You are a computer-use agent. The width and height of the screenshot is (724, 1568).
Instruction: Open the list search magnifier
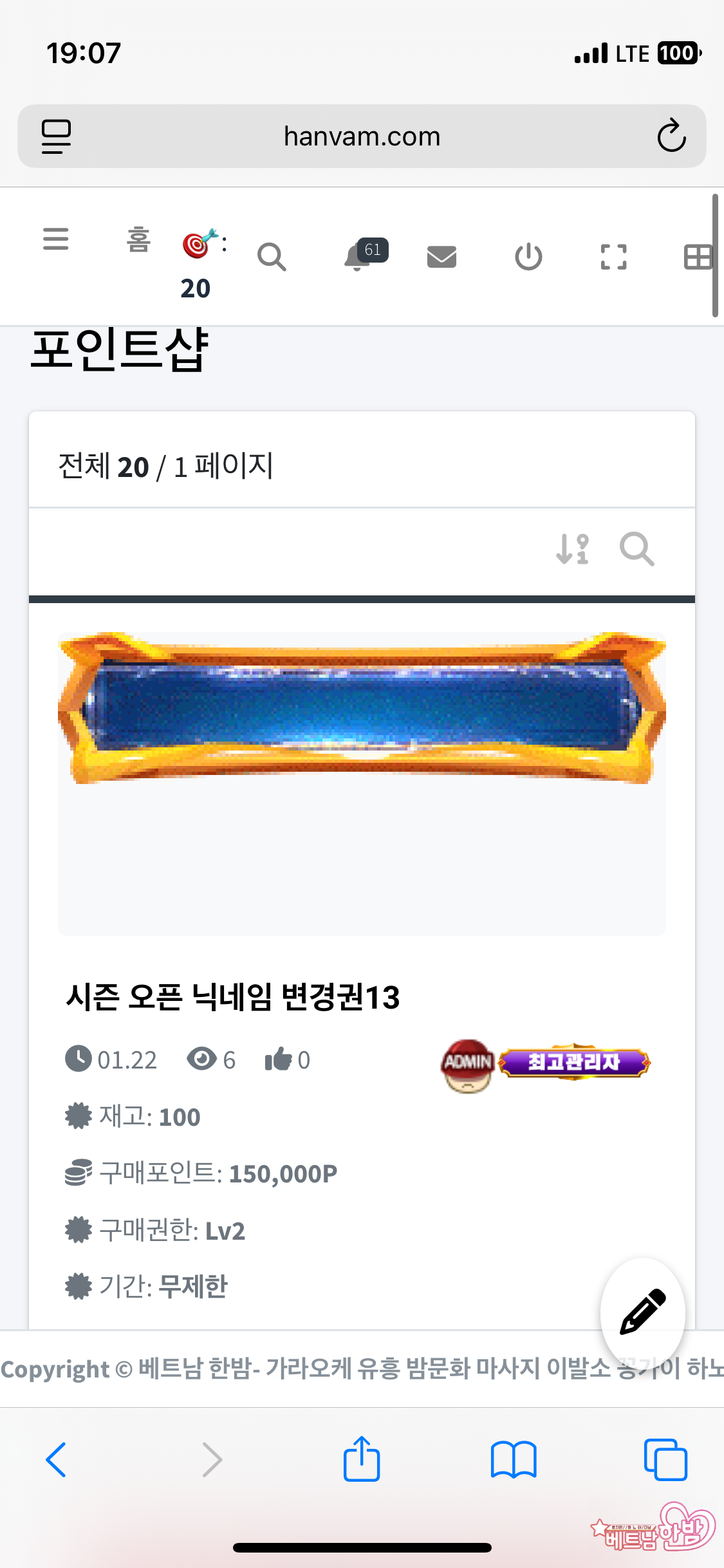636,549
